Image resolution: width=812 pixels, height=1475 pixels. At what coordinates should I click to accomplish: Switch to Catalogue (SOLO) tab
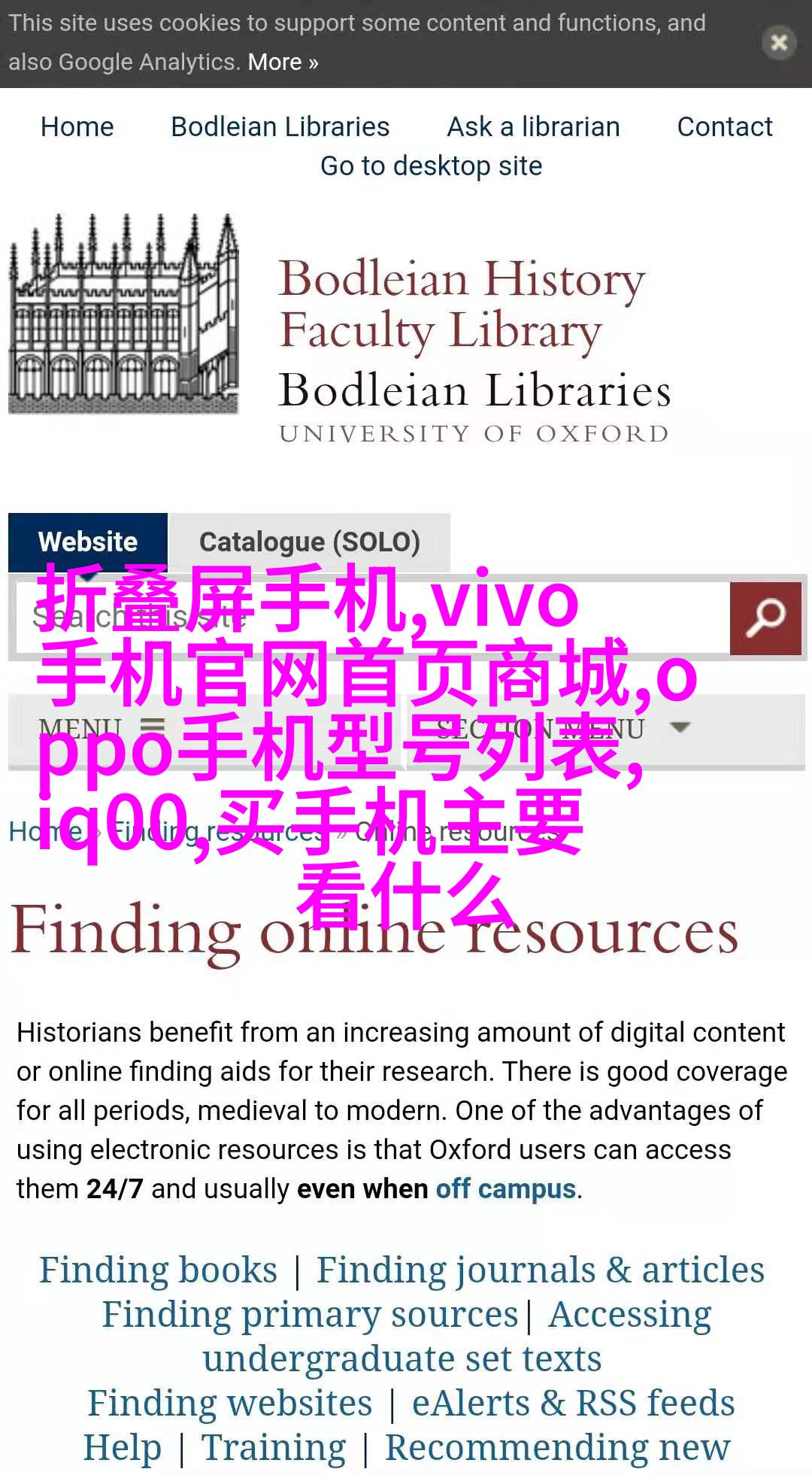tap(309, 542)
